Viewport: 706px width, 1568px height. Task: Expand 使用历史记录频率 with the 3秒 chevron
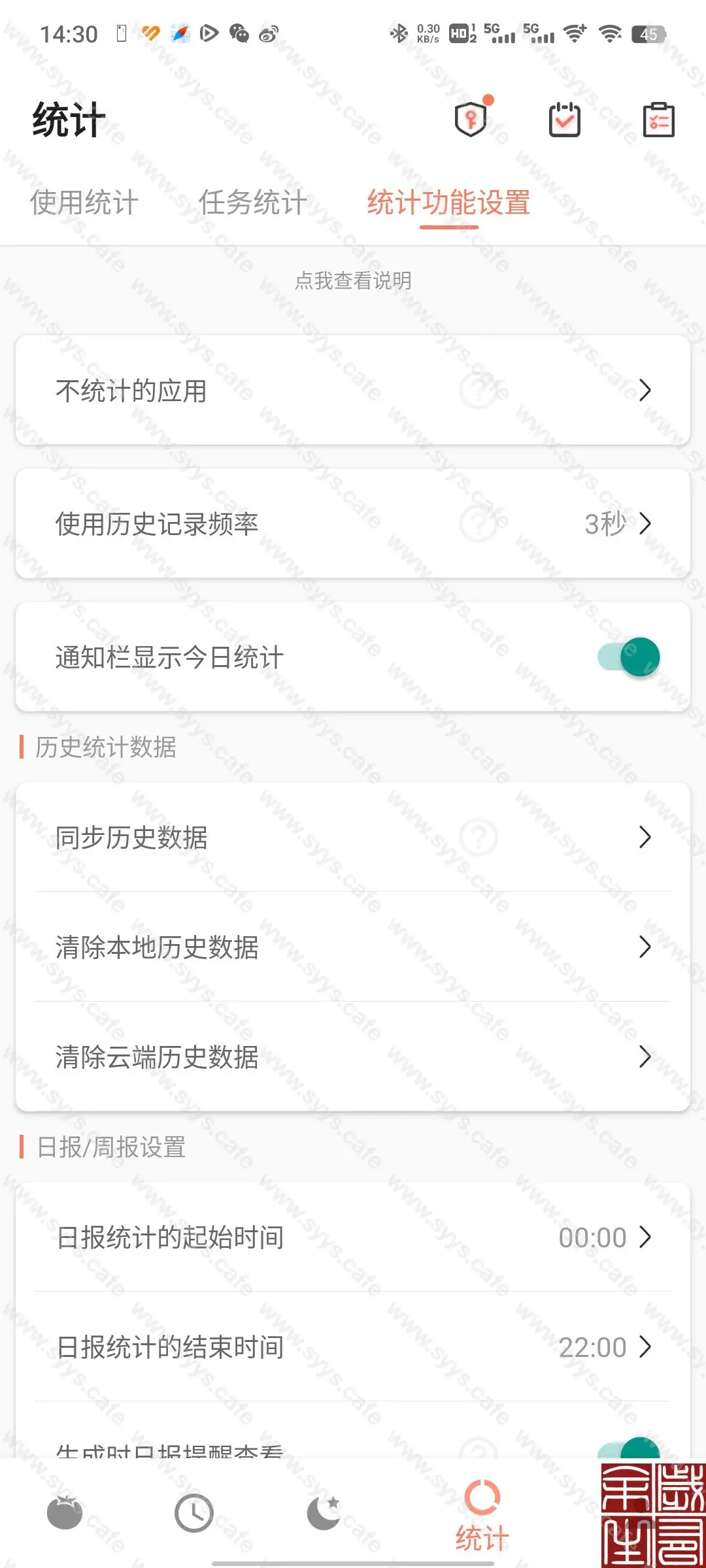click(x=647, y=523)
